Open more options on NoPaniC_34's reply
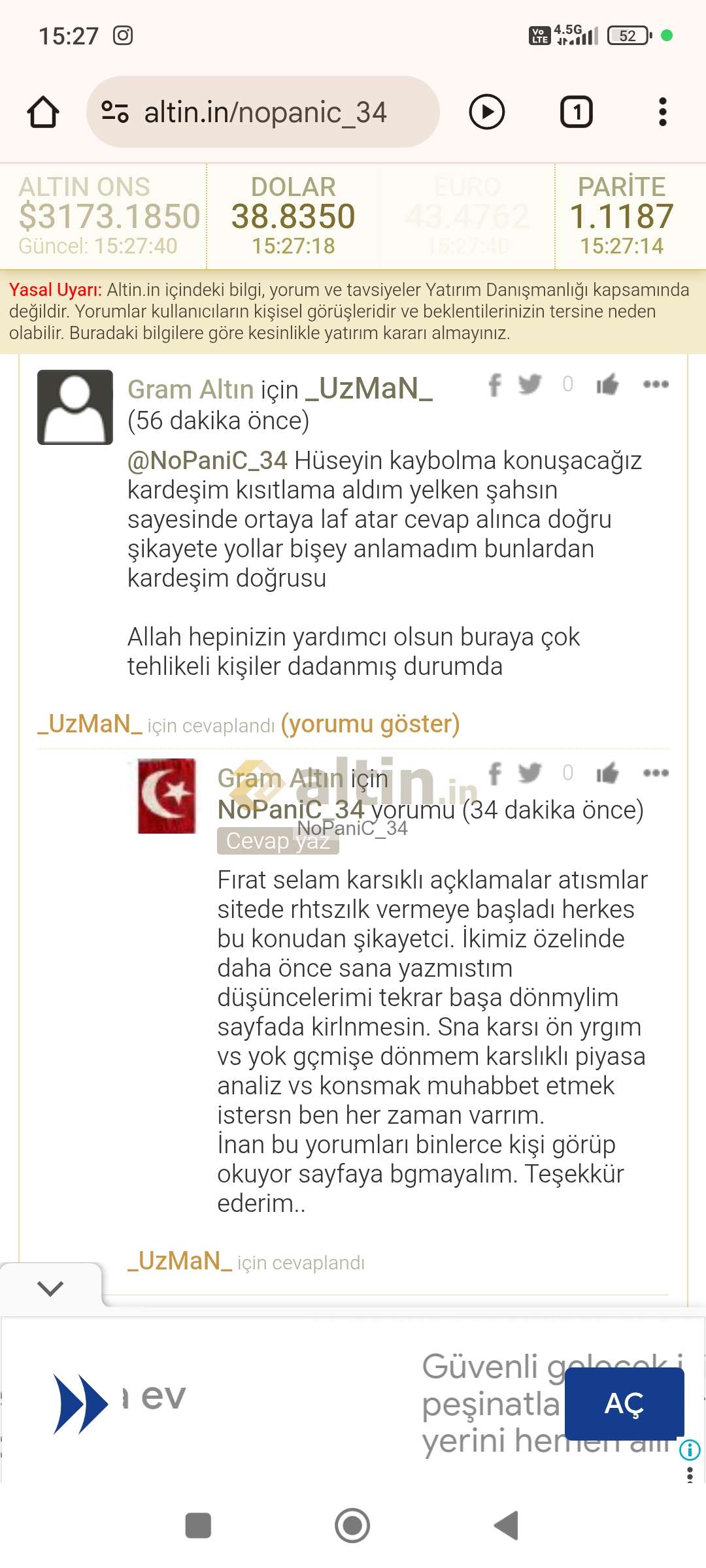The height and width of the screenshot is (1568, 706). click(x=656, y=773)
